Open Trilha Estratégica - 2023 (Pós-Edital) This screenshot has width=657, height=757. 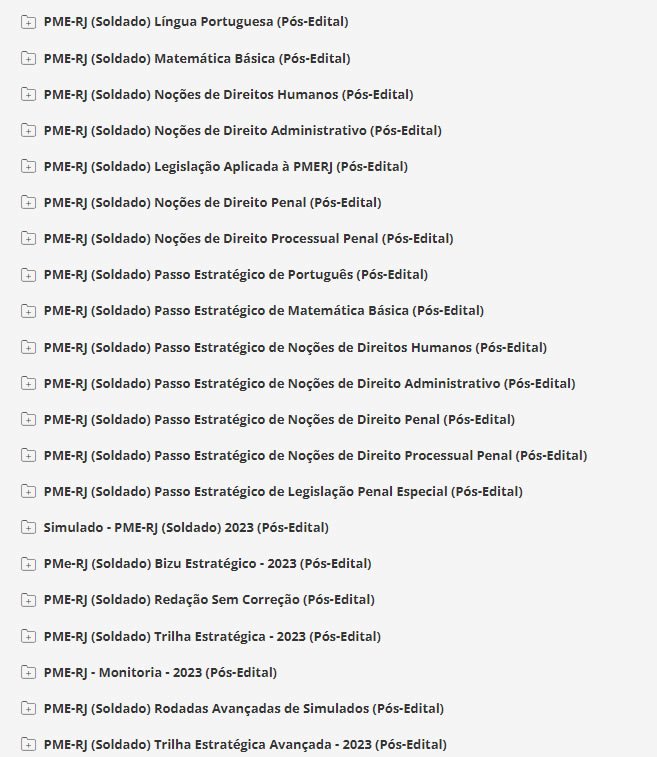point(28,636)
